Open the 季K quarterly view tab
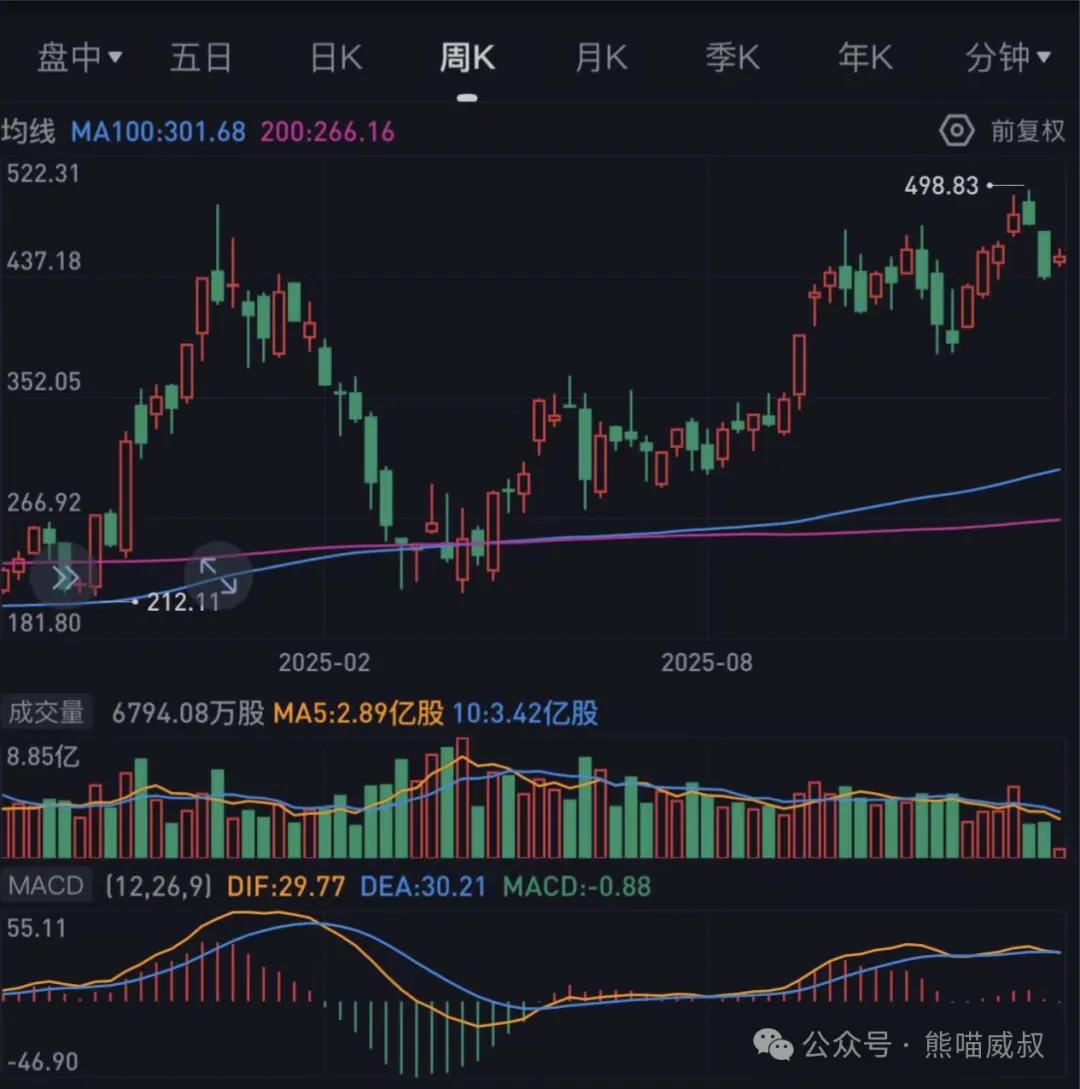 tap(732, 57)
